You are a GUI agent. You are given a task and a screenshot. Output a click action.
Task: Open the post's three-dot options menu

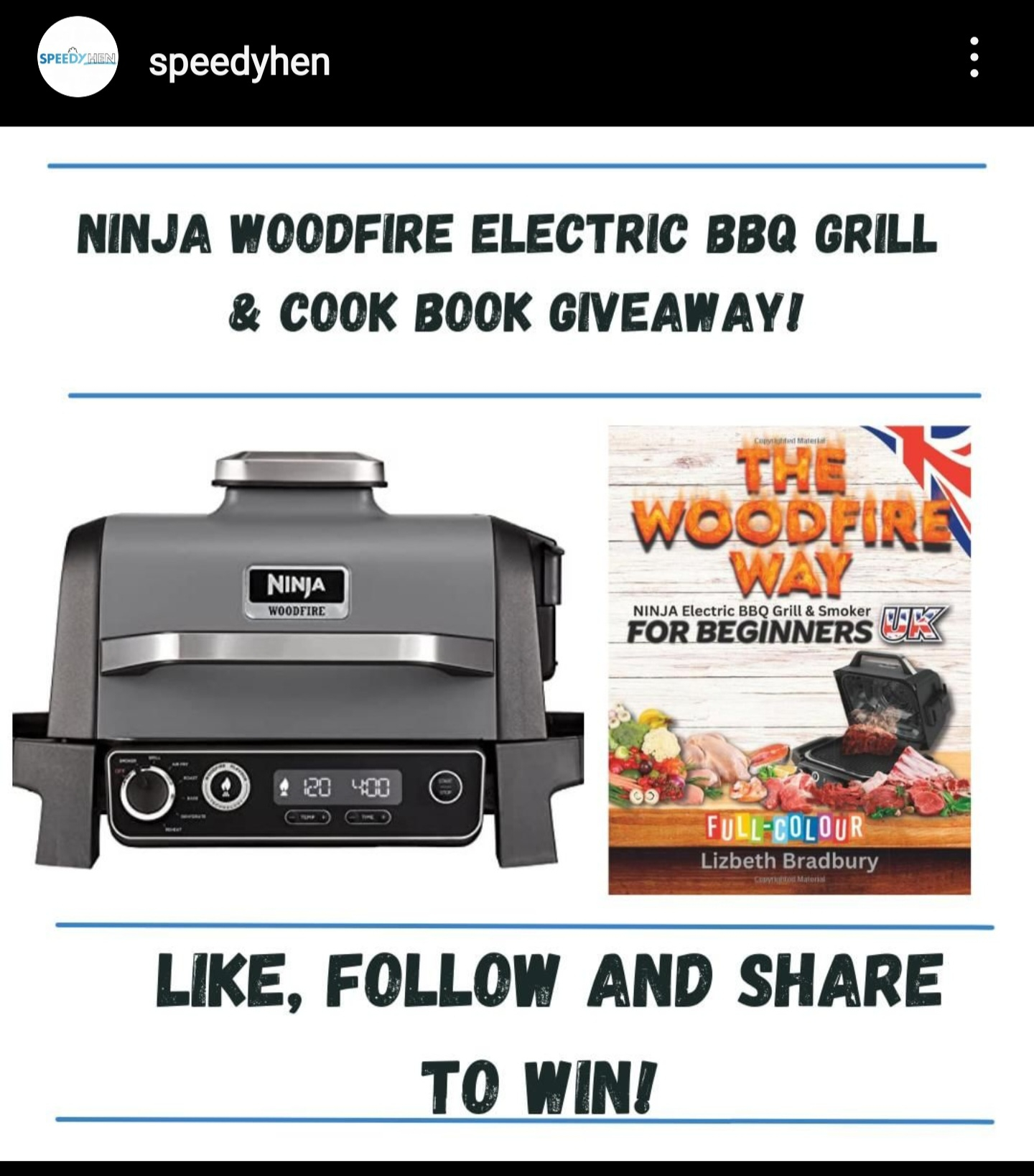click(974, 57)
